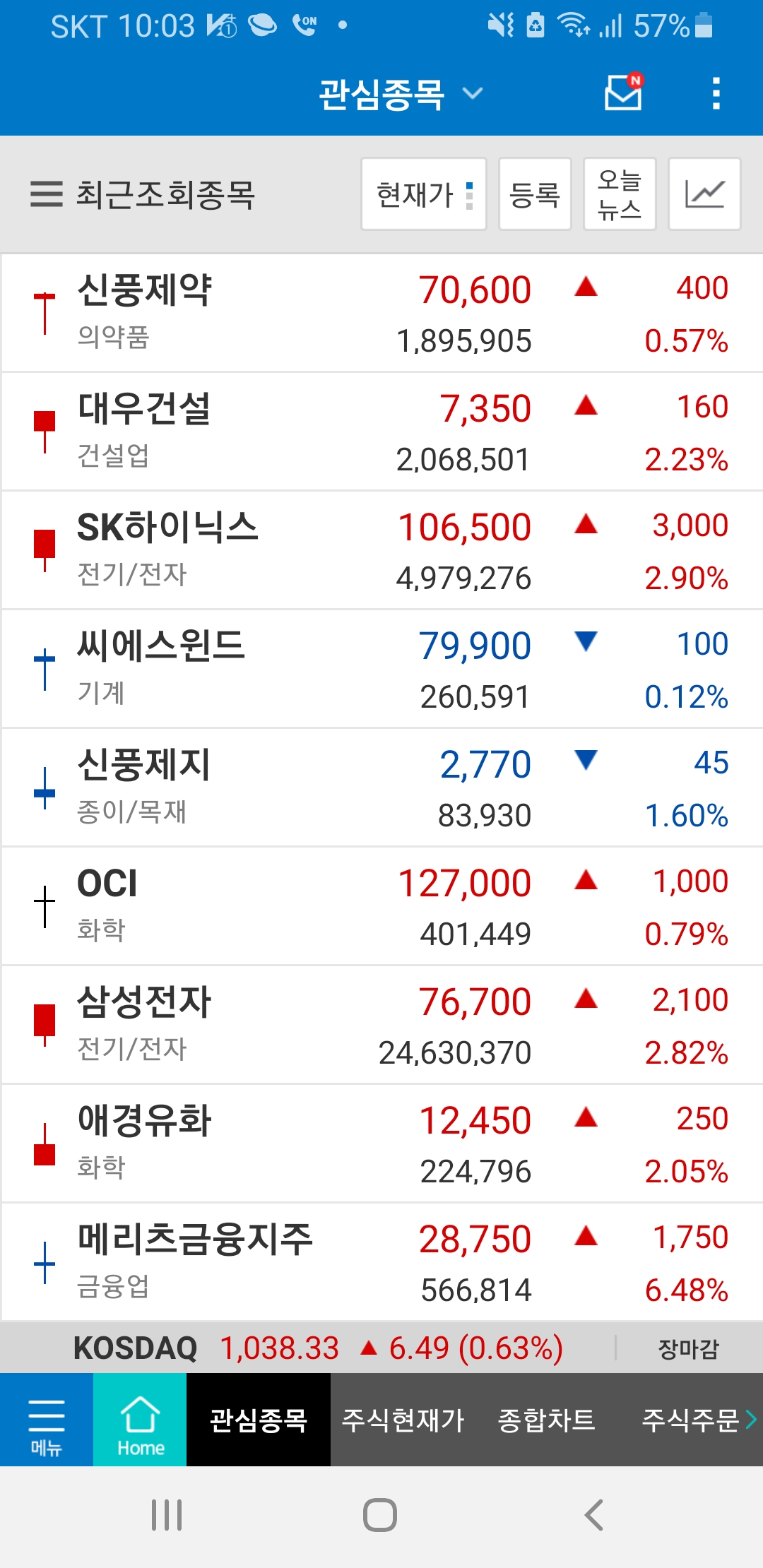The height and width of the screenshot is (1568, 763).
Task: Open the 주식주문 tab
Action: point(690,1420)
